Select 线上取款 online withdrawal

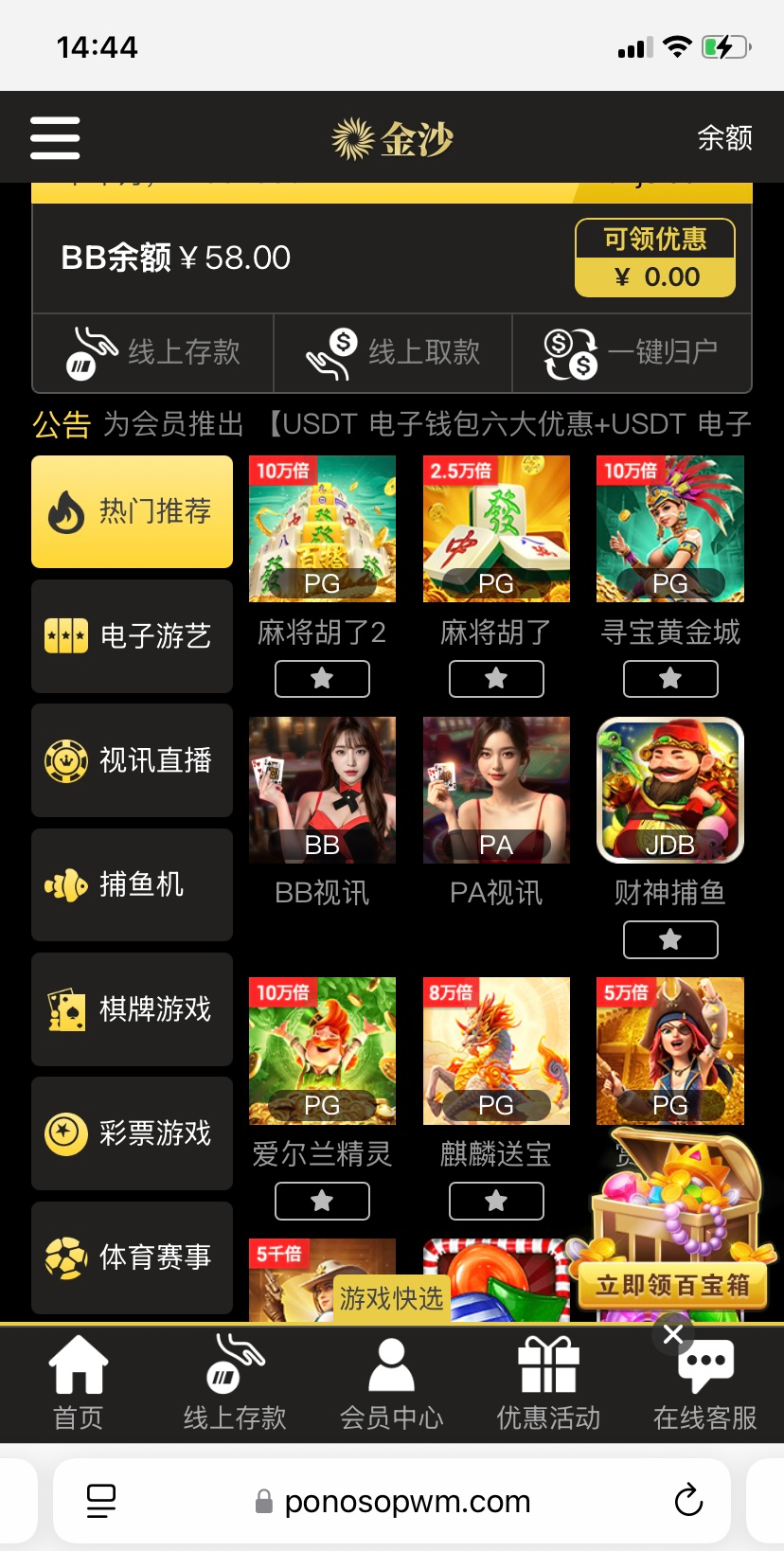pos(393,353)
